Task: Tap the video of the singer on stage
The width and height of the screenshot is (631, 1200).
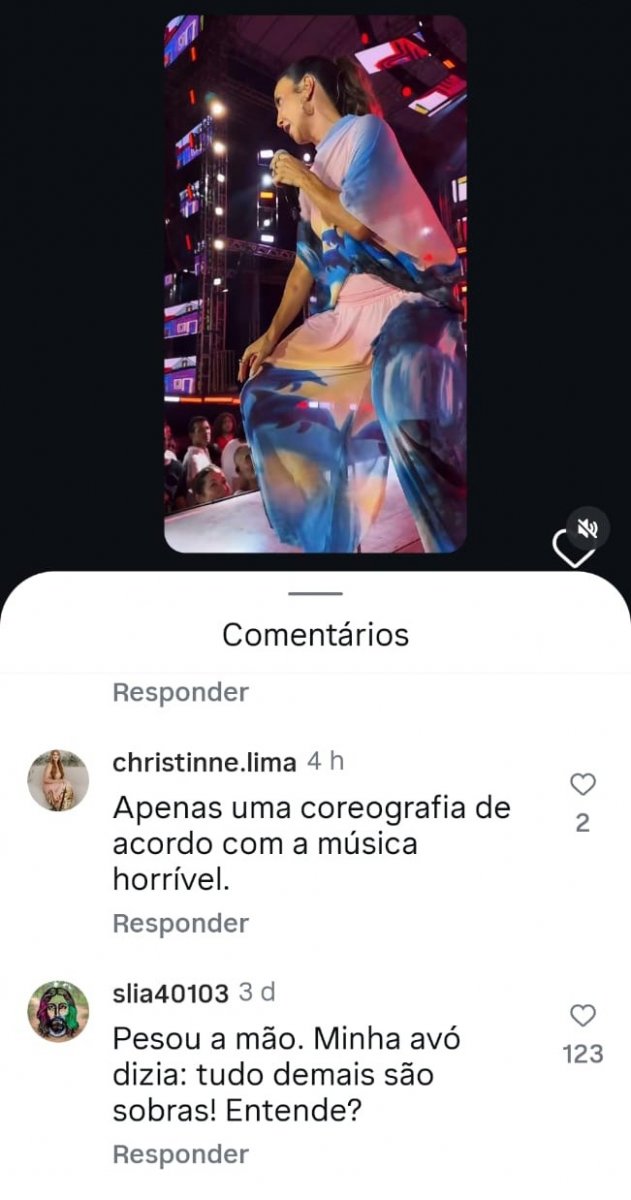Action: (x=315, y=283)
